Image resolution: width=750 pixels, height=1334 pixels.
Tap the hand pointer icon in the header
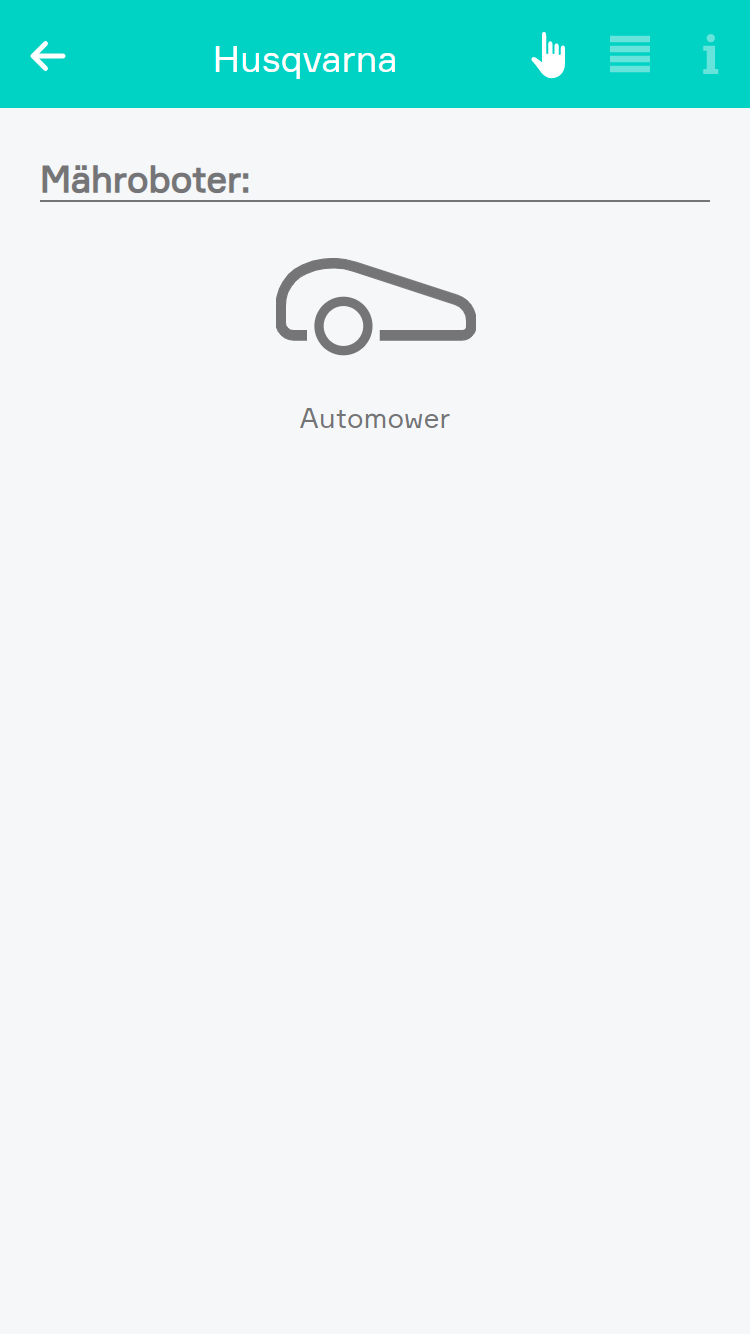pos(548,55)
